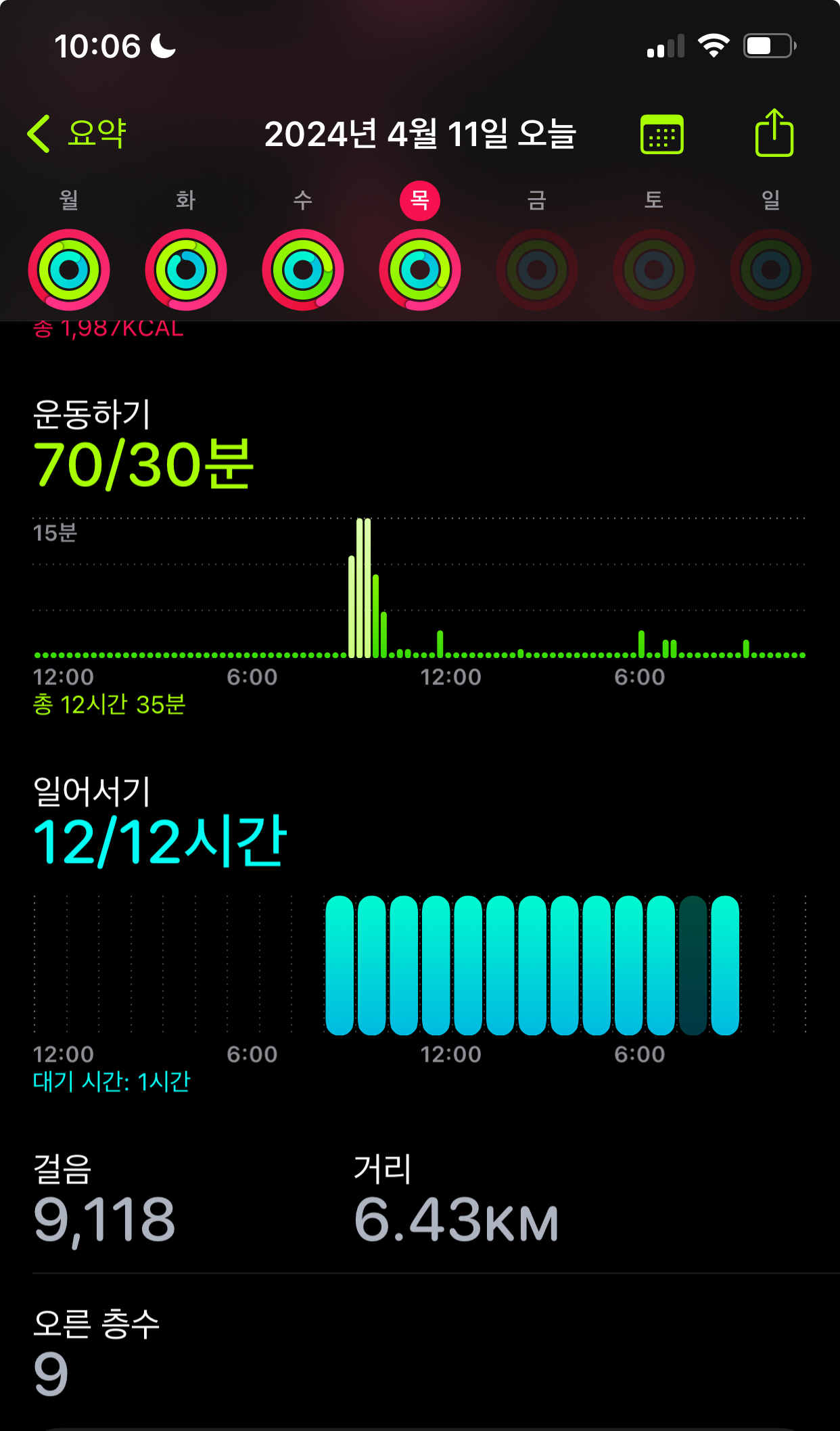Viewport: 840px width, 1431px height.
Task: Select Monday (월) activity rings
Action: click(x=69, y=269)
